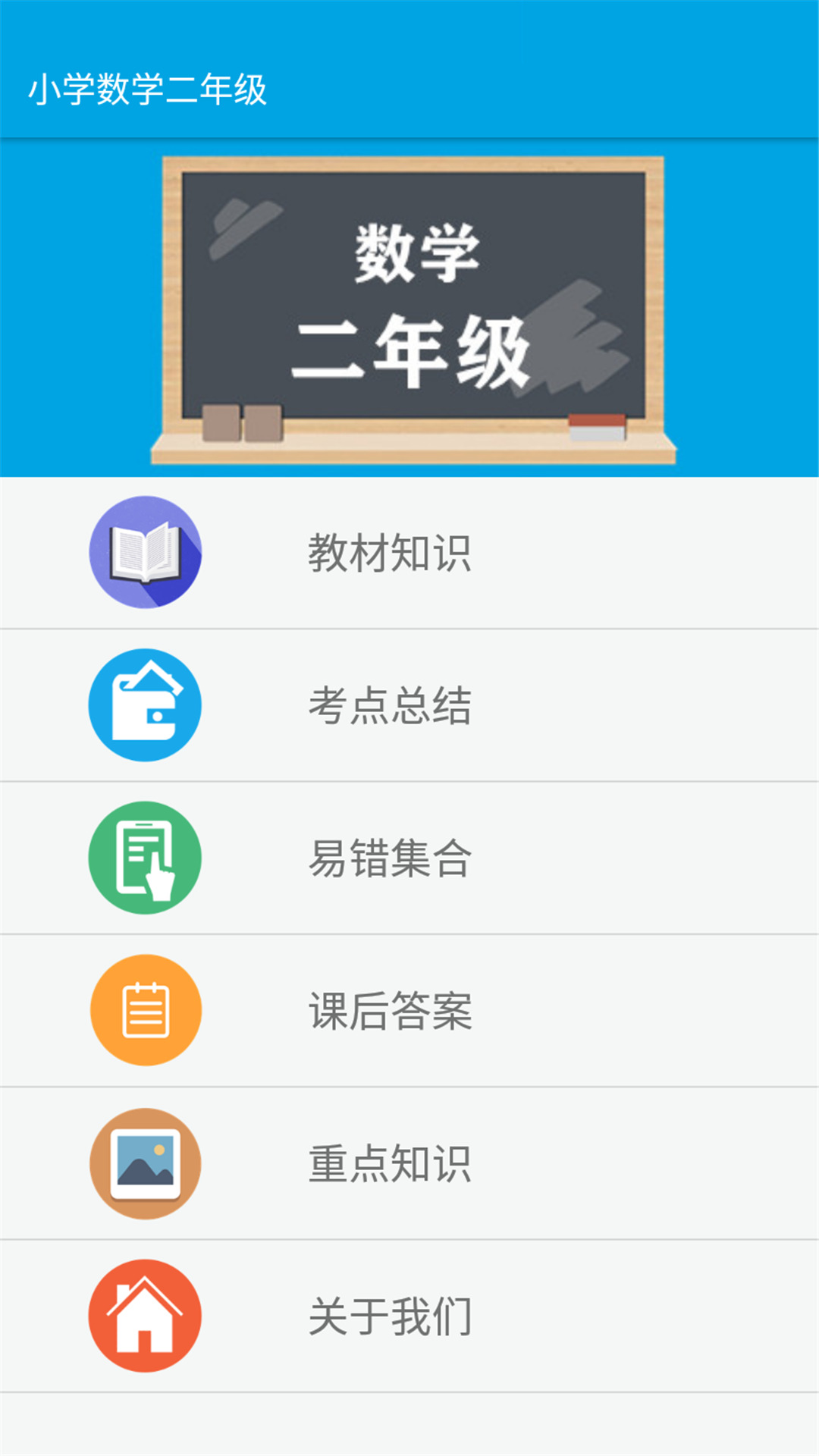Open the 教材知识 section
The width and height of the screenshot is (819, 1456).
point(391,553)
